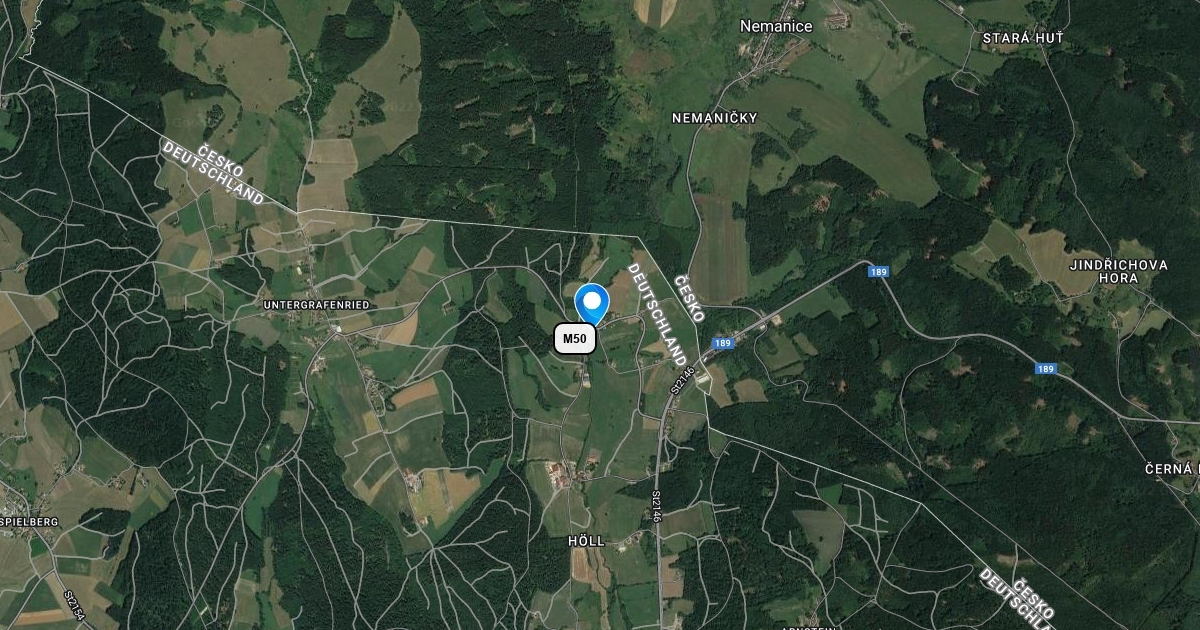The width and height of the screenshot is (1200, 630).
Task: Select the M50 marker label
Action: (575, 339)
